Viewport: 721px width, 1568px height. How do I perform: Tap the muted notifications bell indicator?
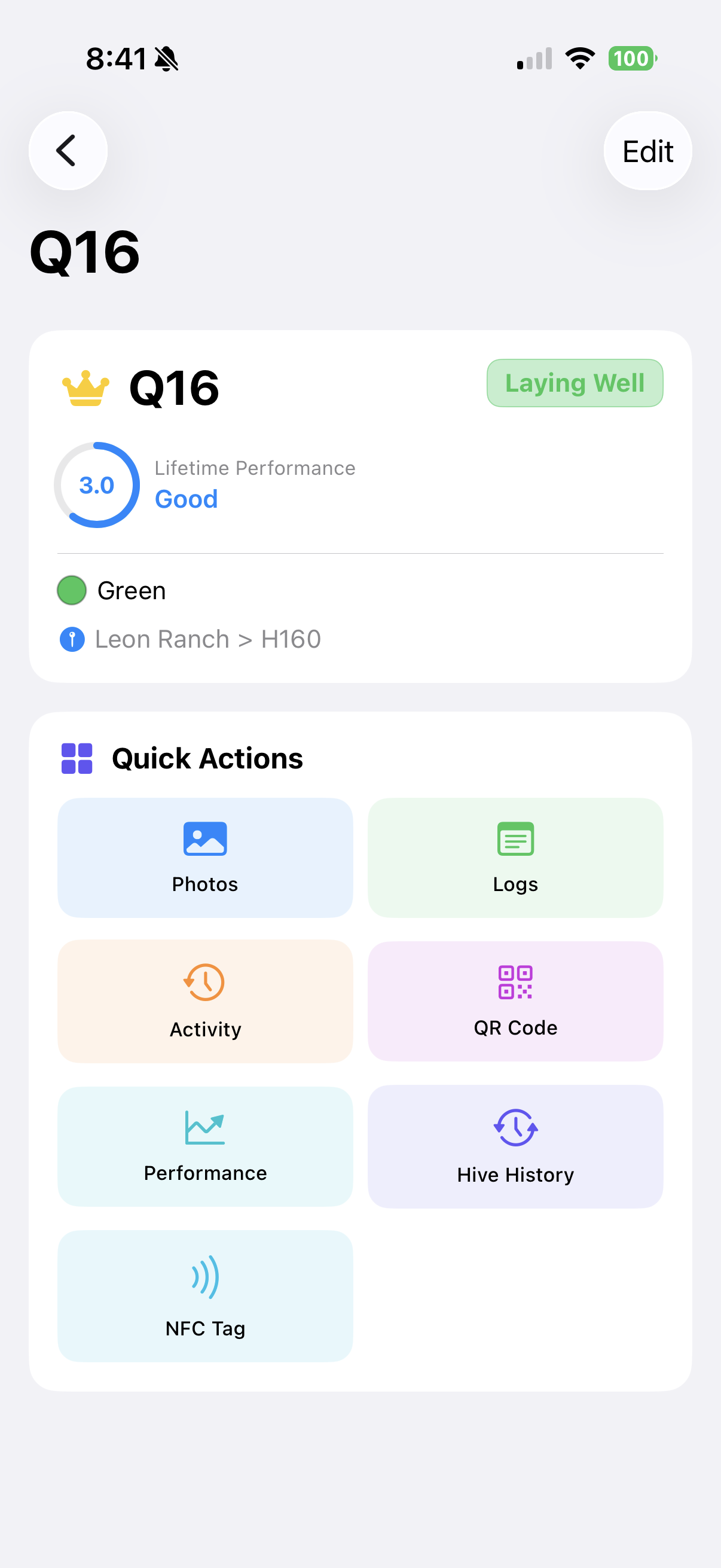pyautogui.click(x=165, y=58)
